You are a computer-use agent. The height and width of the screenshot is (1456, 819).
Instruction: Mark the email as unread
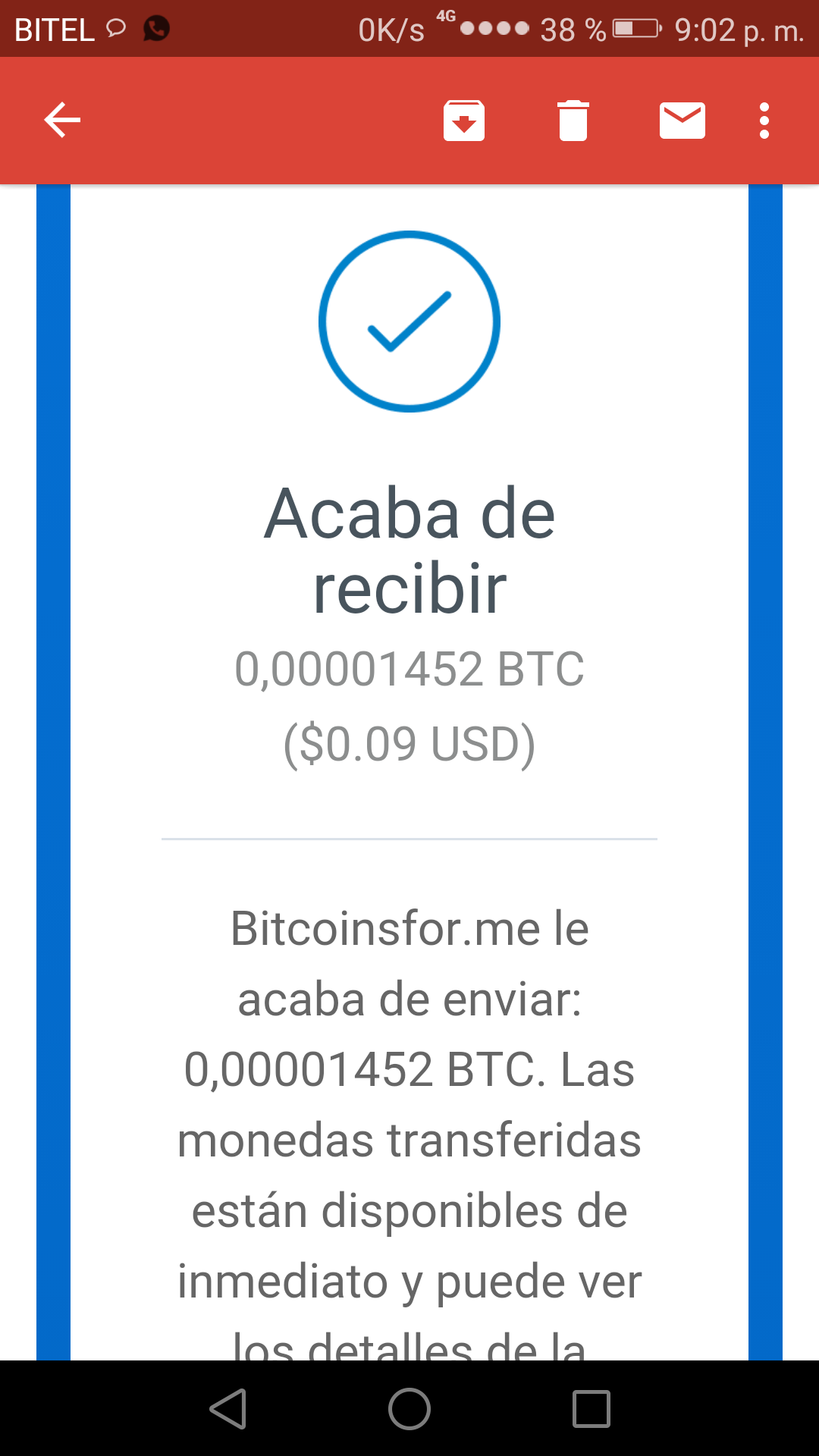click(x=682, y=120)
